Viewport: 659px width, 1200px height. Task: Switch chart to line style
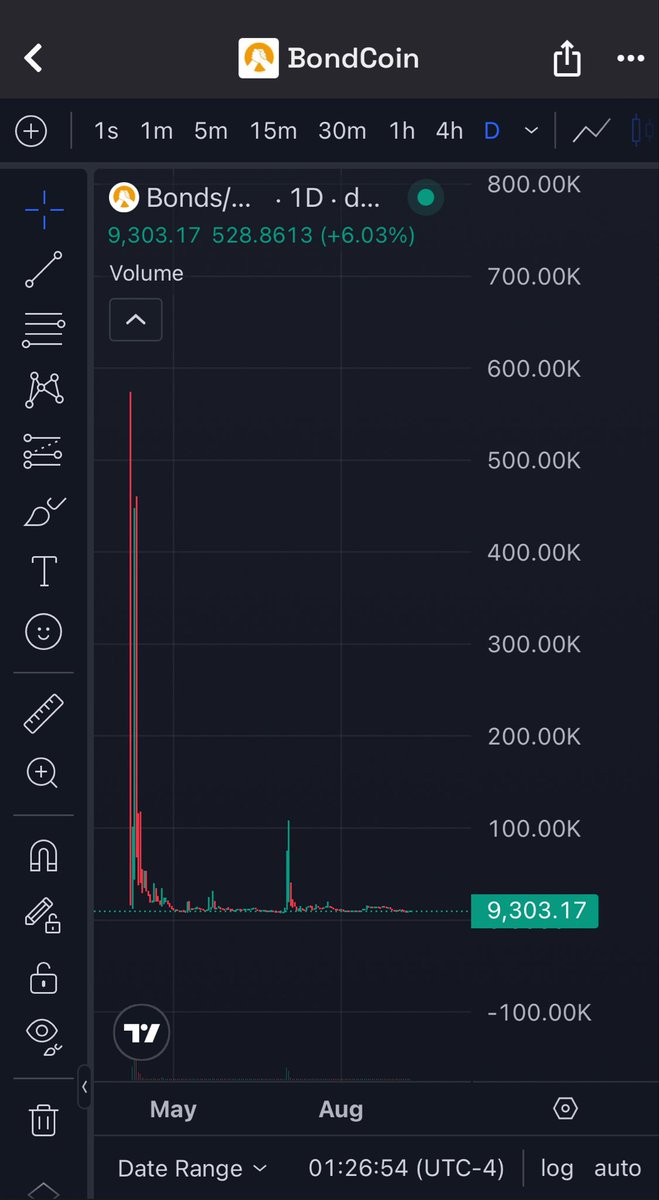[591, 131]
